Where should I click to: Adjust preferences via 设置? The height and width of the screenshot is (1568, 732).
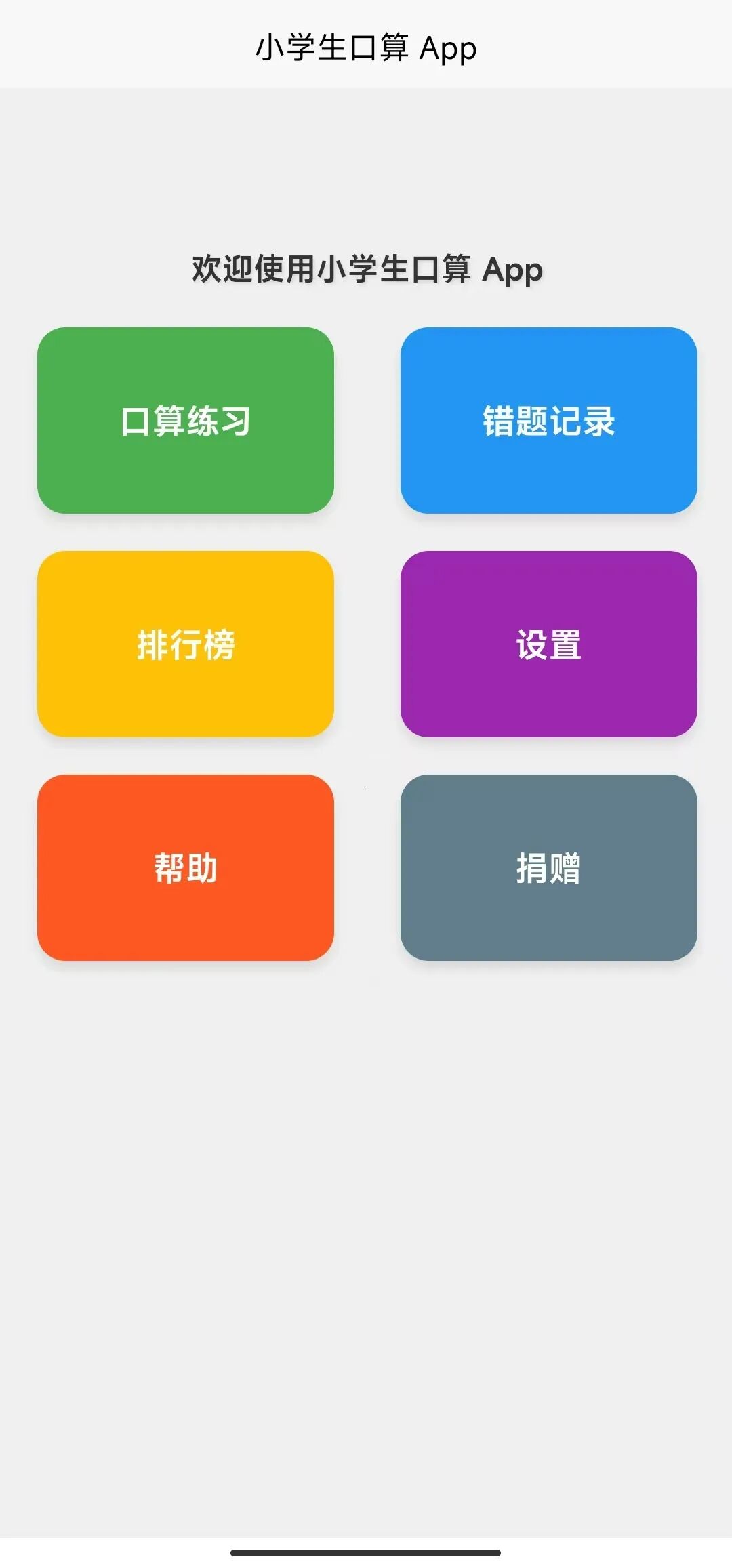pos(548,645)
